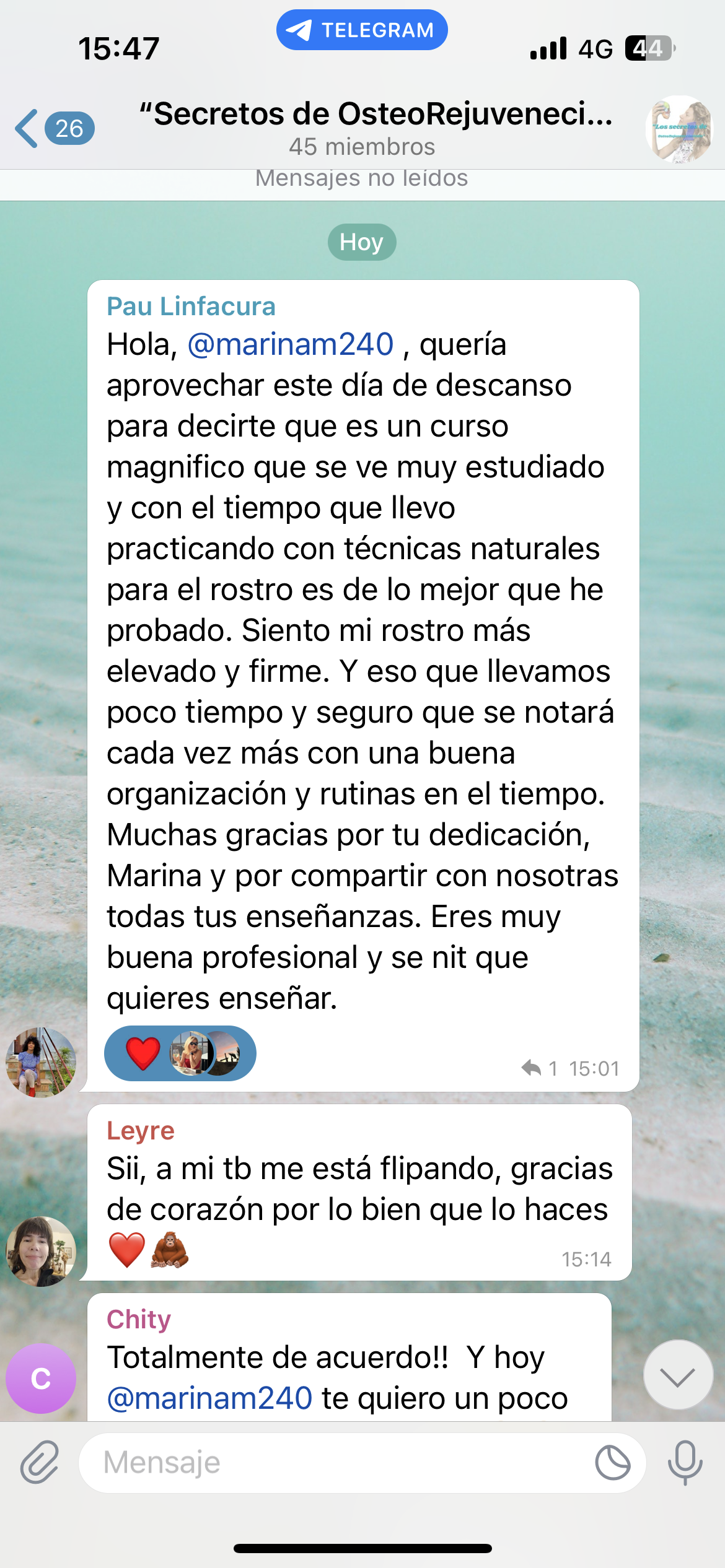
Task: Go back to the chat list
Action: tap(53, 128)
